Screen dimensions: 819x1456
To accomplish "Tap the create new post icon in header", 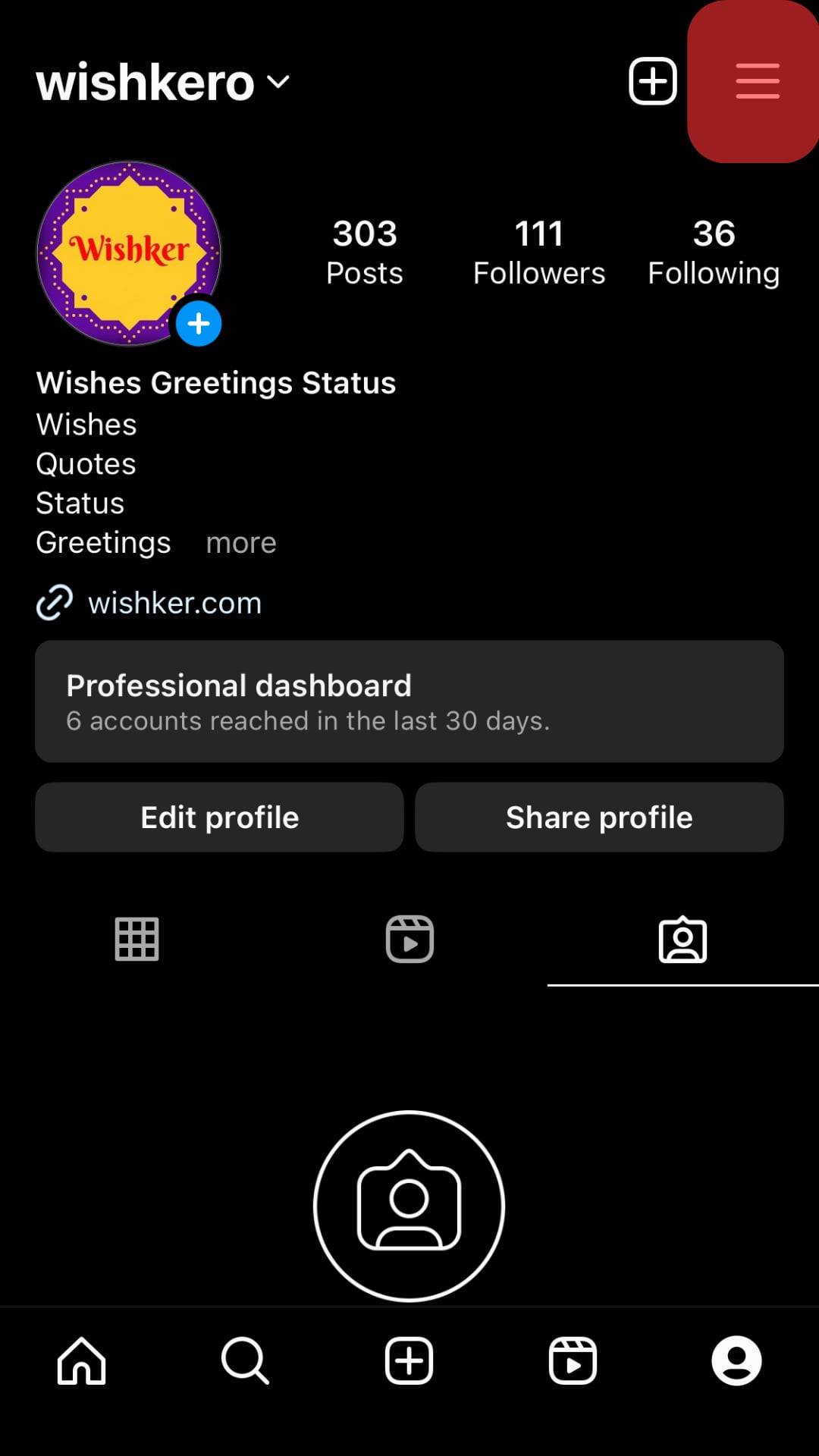I will 652,81.
